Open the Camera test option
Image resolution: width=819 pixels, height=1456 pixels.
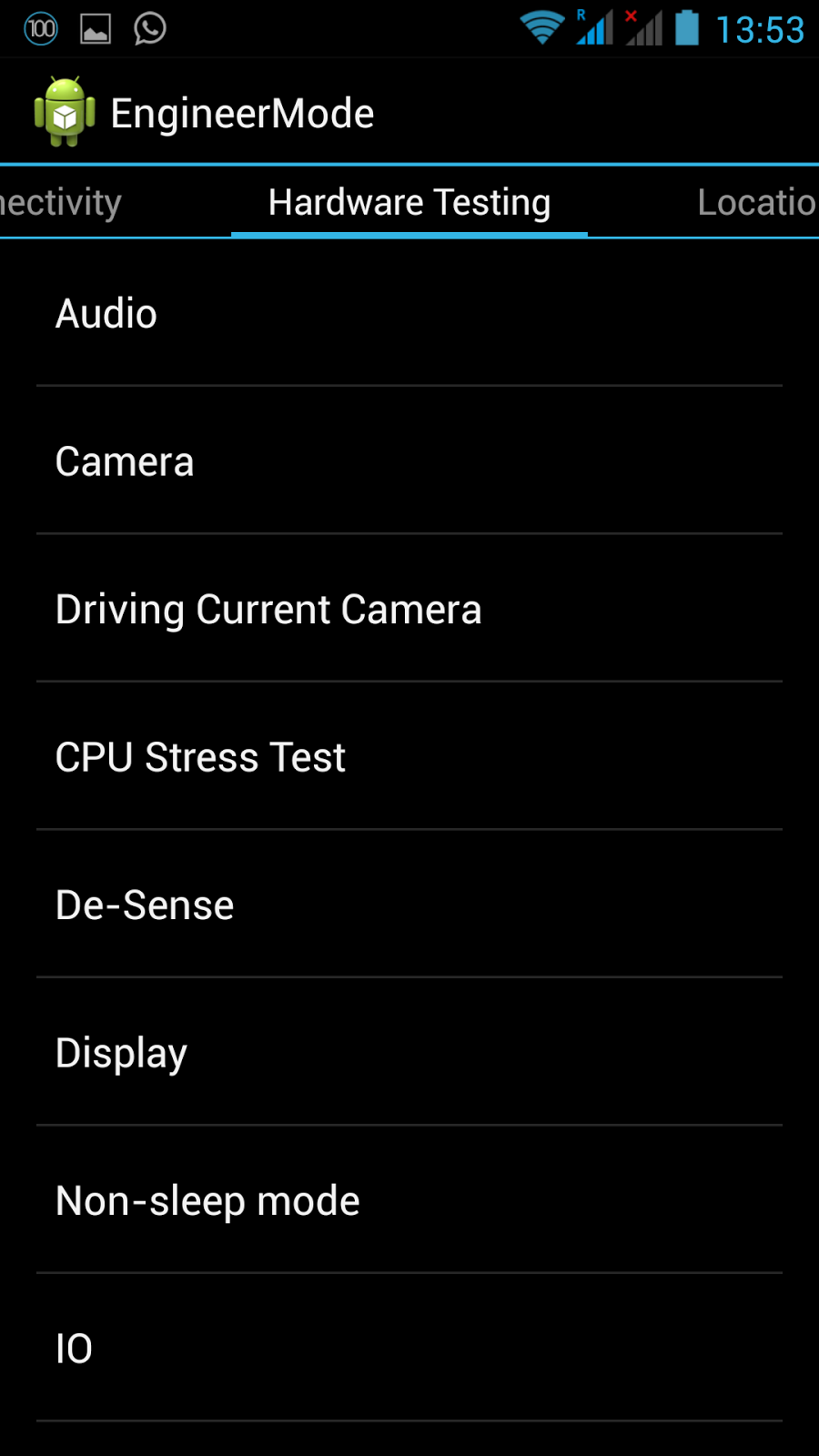point(409,462)
